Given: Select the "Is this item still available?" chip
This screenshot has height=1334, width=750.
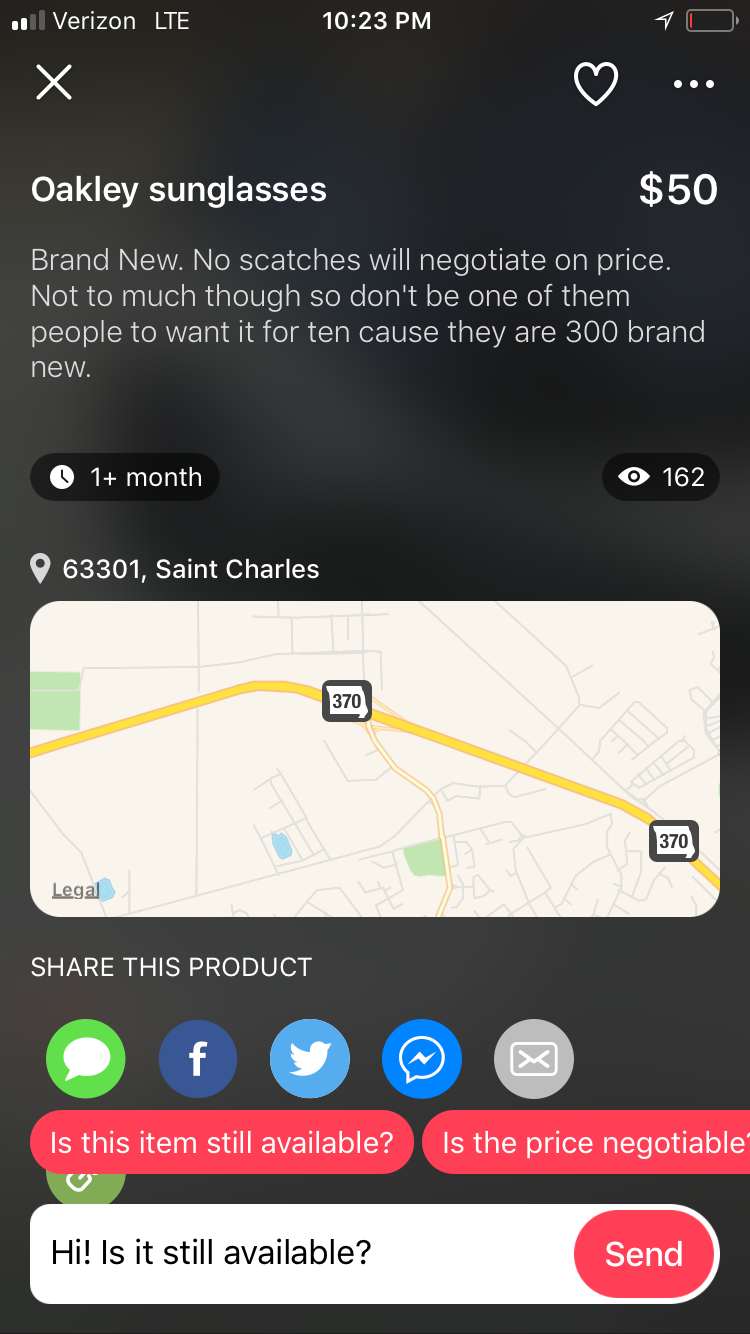Looking at the screenshot, I should coord(222,1142).
